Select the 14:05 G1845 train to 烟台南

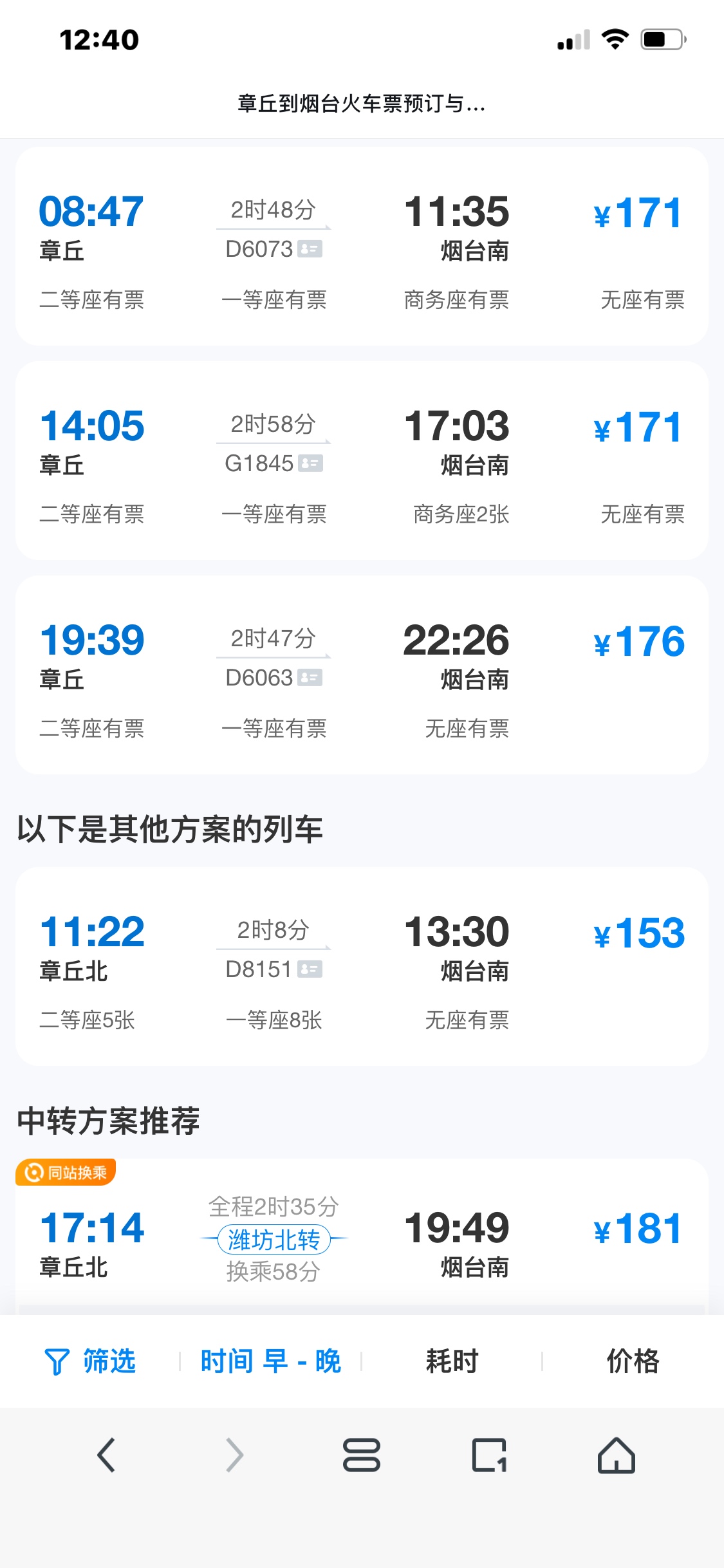(362, 460)
